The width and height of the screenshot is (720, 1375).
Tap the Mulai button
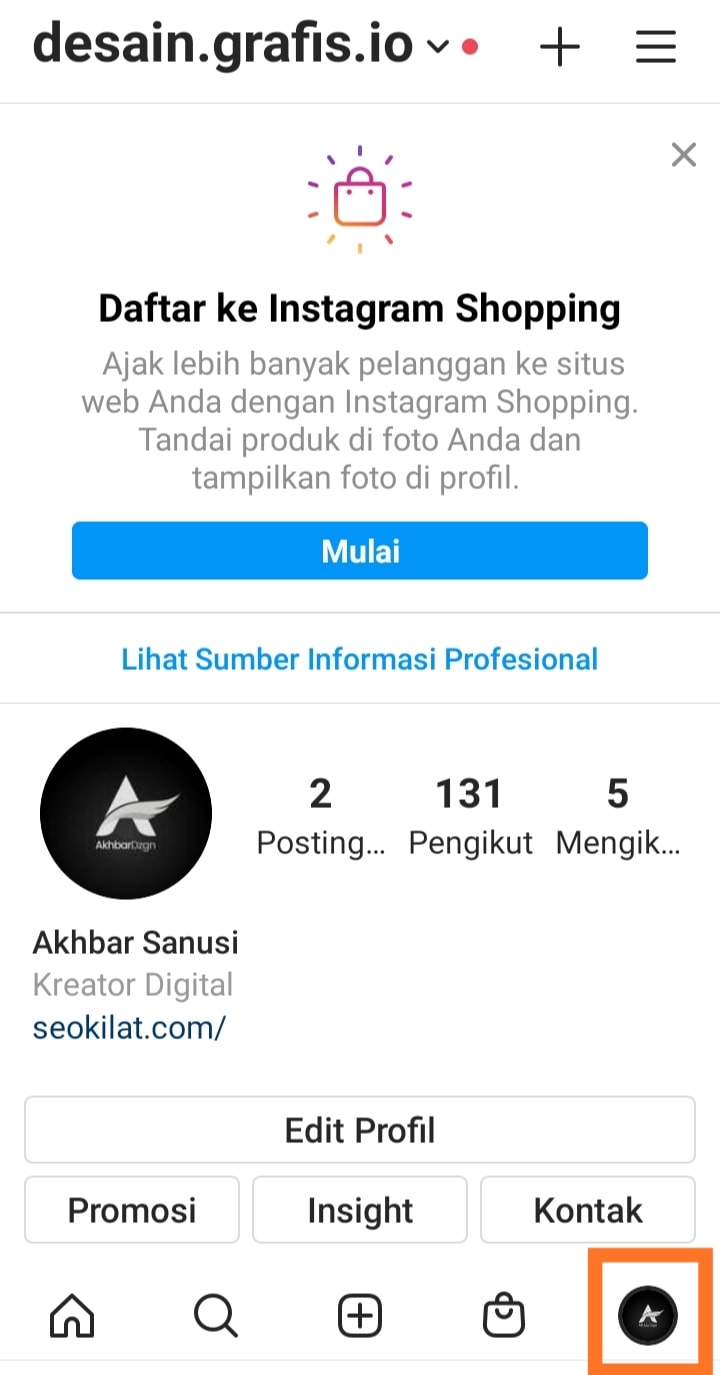click(360, 551)
